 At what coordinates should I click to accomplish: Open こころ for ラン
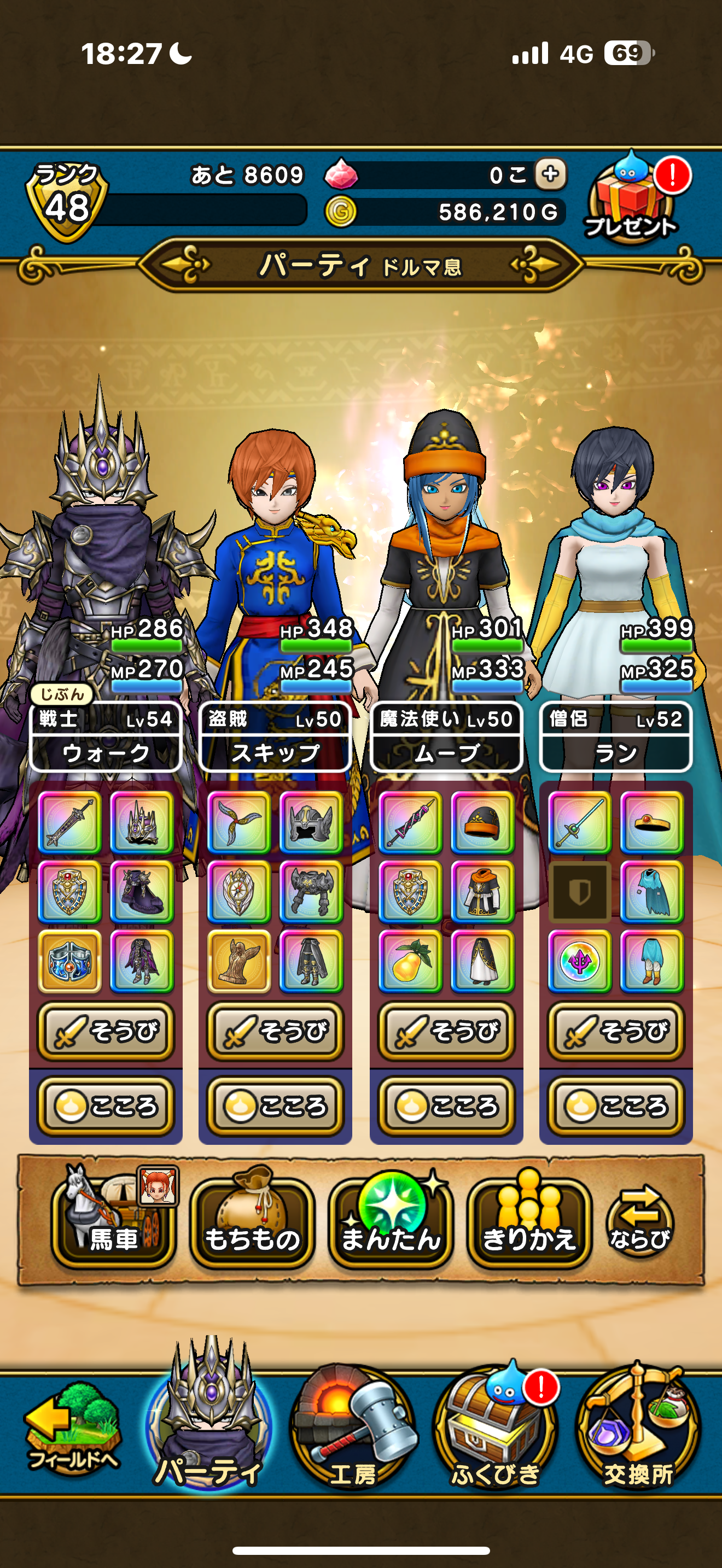point(616,1106)
